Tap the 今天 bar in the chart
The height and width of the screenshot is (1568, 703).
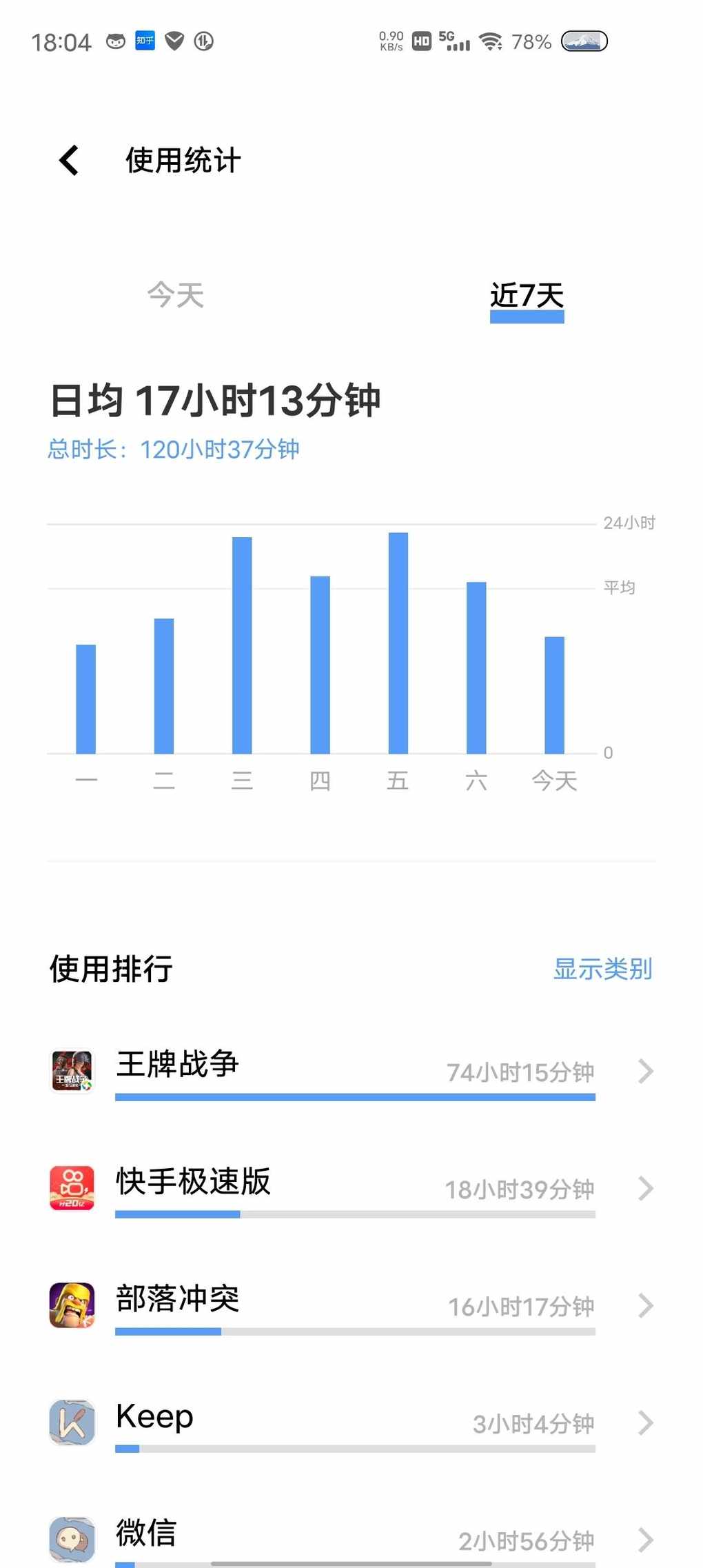click(555, 695)
